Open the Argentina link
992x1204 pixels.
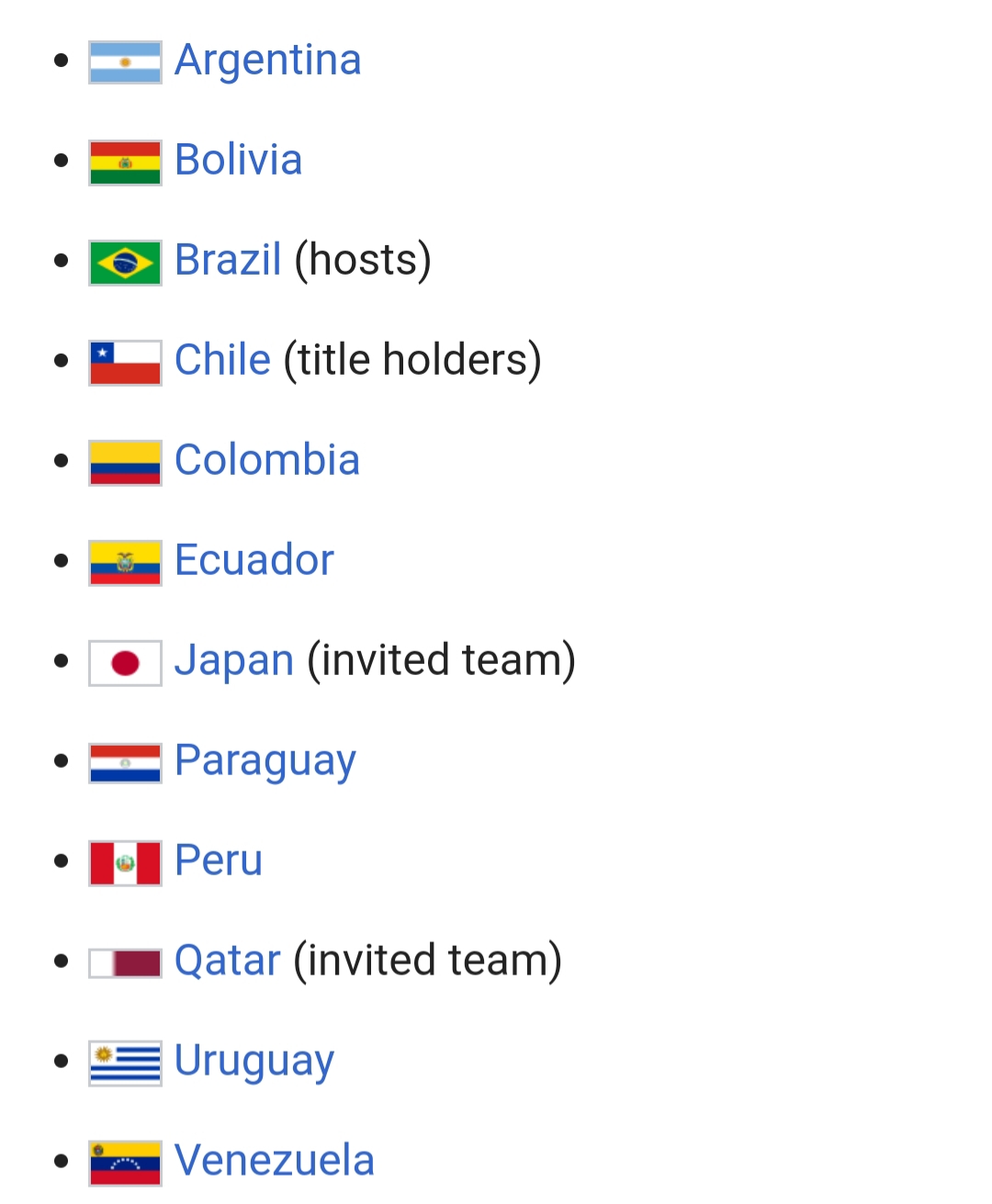[267, 61]
